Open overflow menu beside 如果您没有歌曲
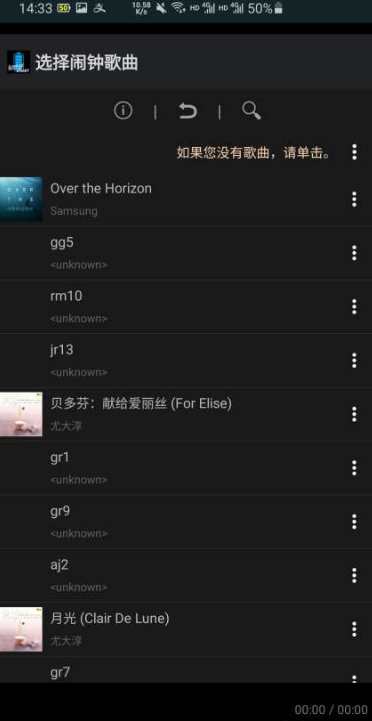372x721 pixels. pyautogui.click(x=354, y=152)
